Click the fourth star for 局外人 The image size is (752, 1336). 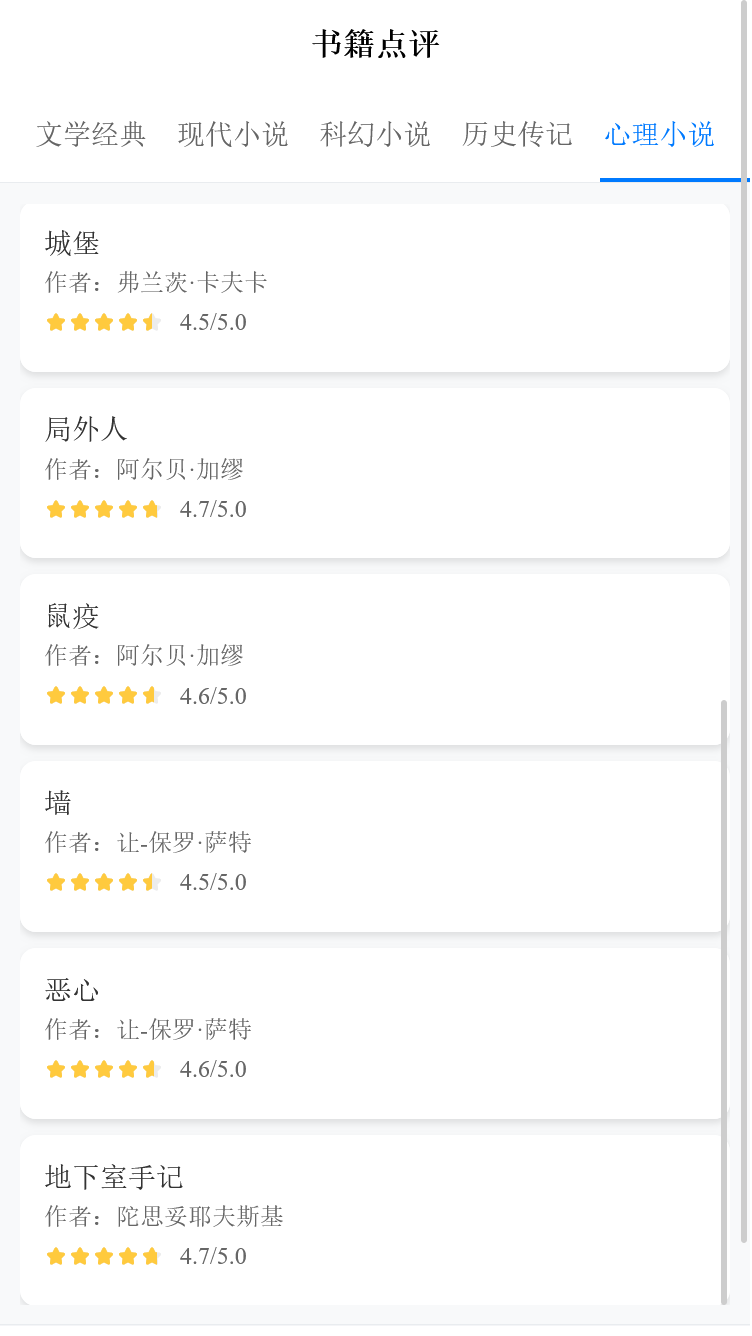tap(128, 509)
